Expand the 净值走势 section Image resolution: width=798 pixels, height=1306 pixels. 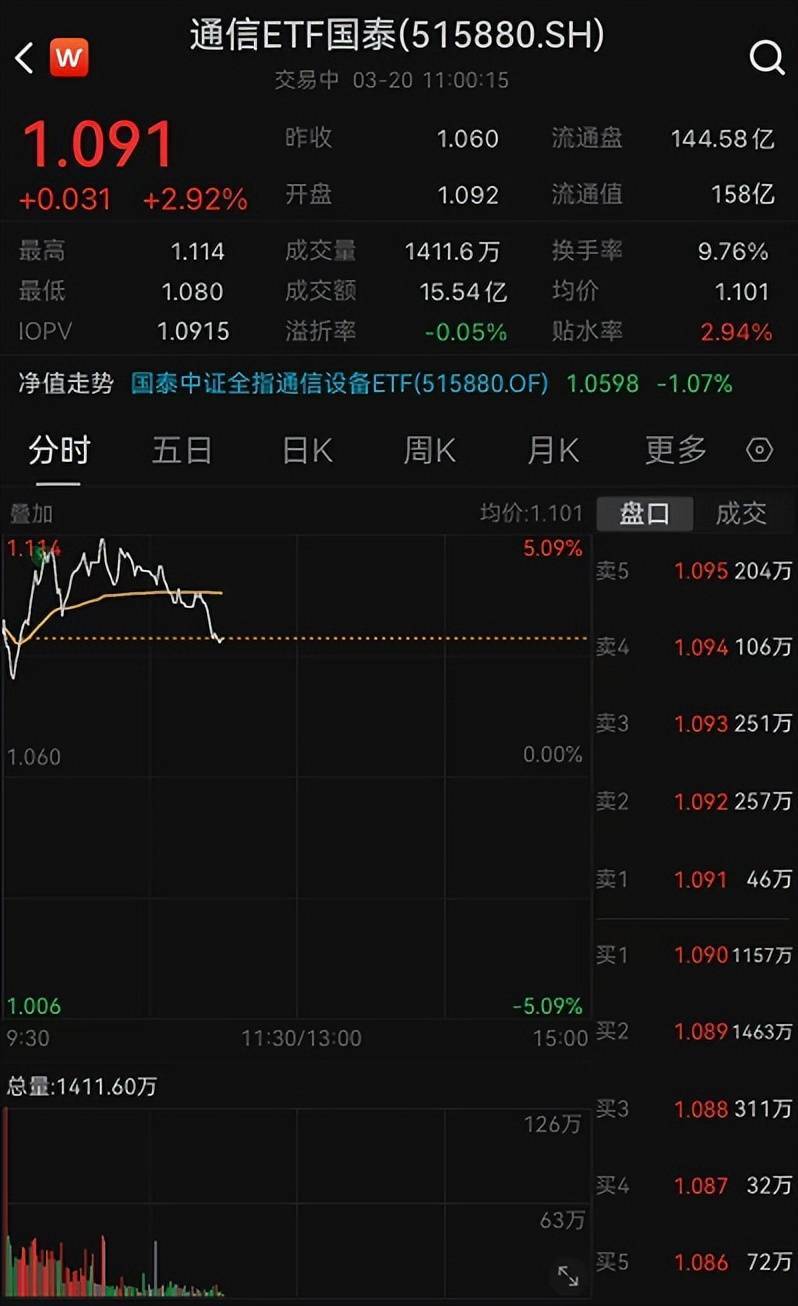pyautogui.click(x=62, y=381)
